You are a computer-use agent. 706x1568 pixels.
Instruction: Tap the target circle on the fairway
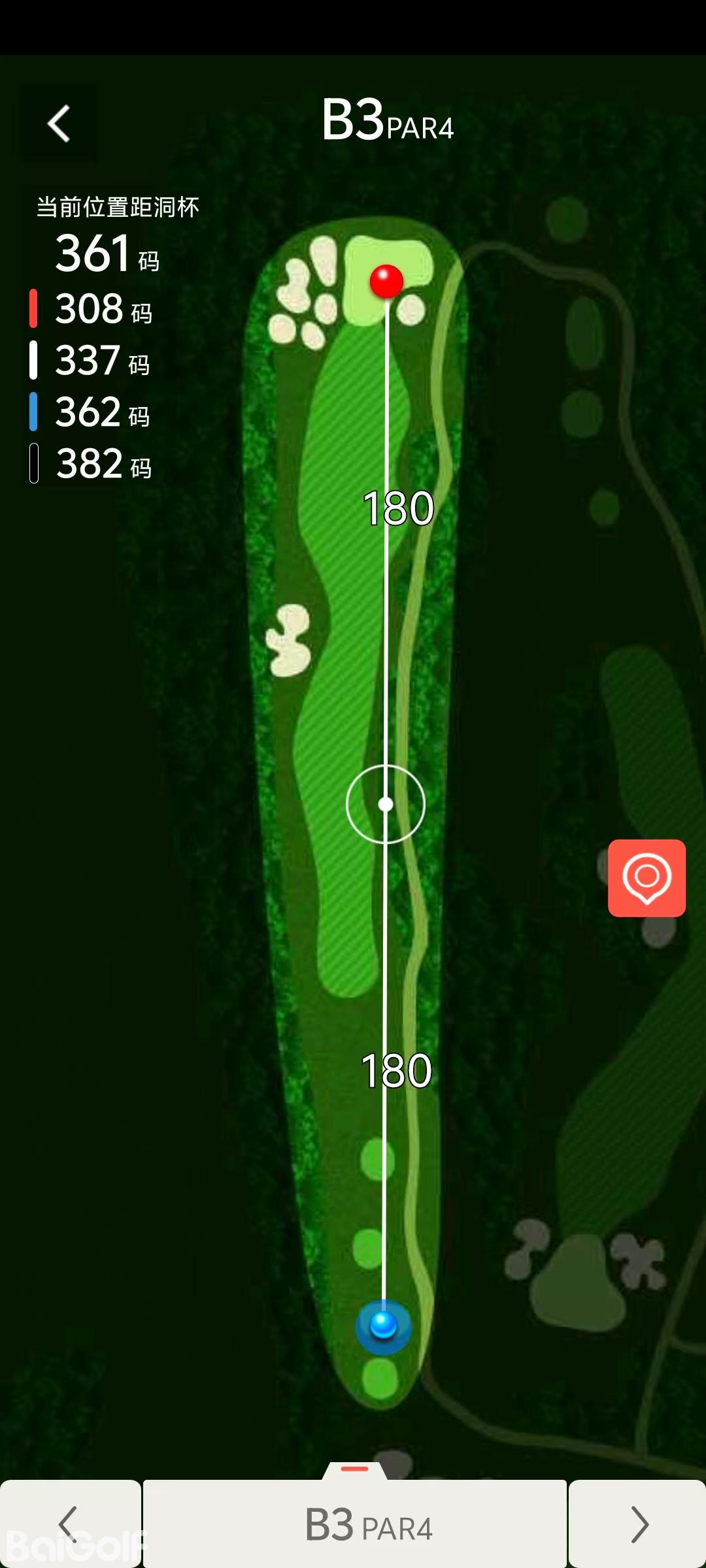click(x=386, y=804)
